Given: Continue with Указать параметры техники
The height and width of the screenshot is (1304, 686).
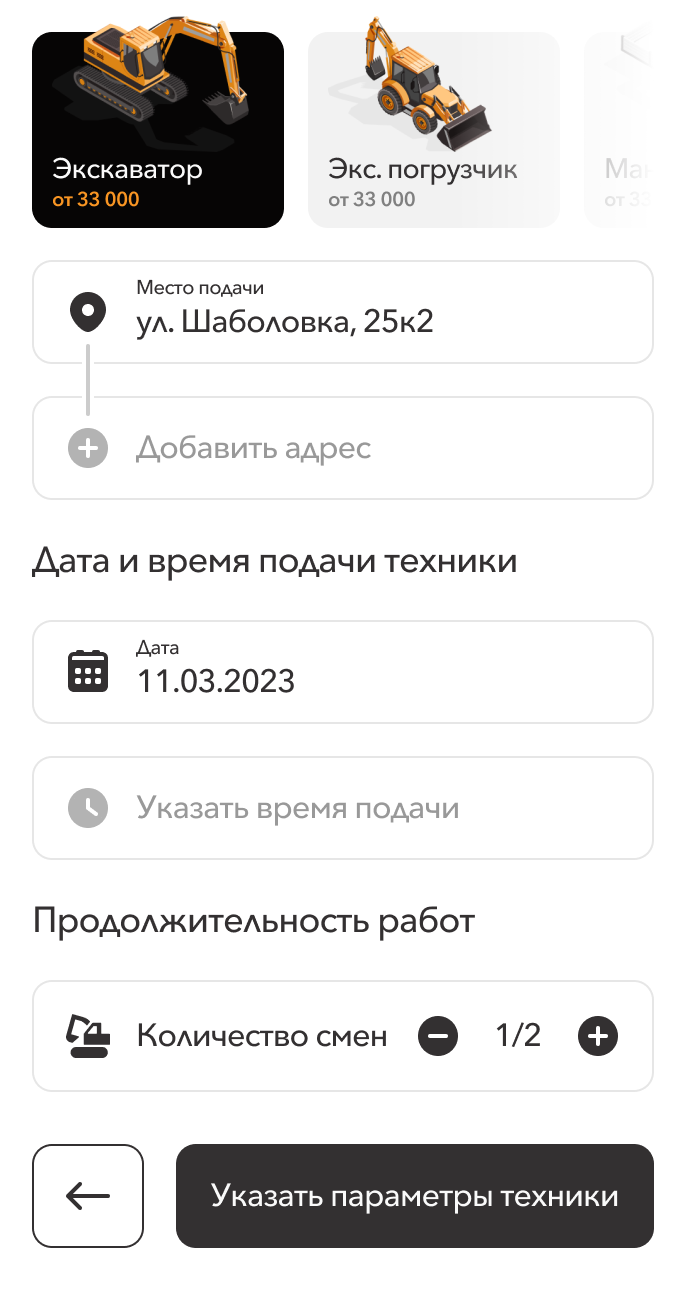Looking at the screenshot, I should click(415, 1196).
